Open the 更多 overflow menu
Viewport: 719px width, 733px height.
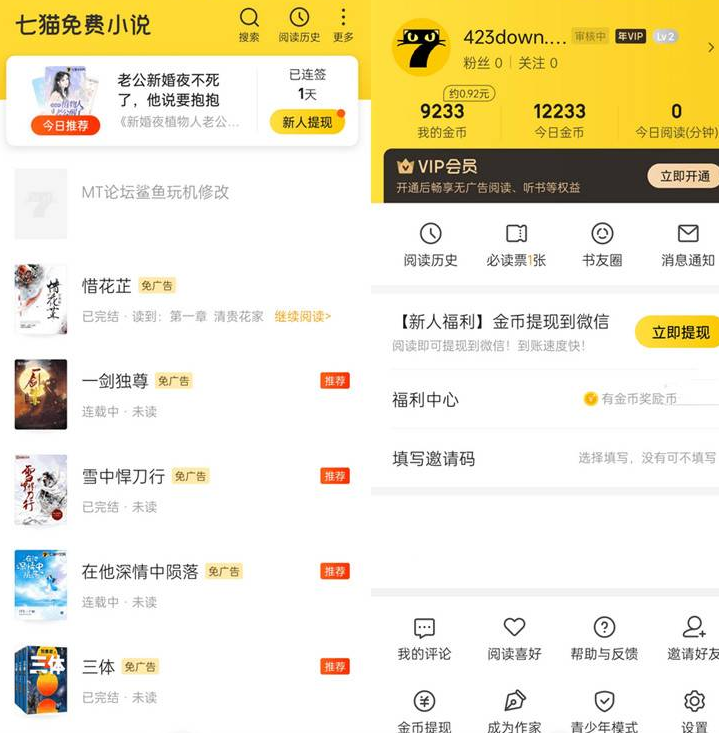(343, 24)
